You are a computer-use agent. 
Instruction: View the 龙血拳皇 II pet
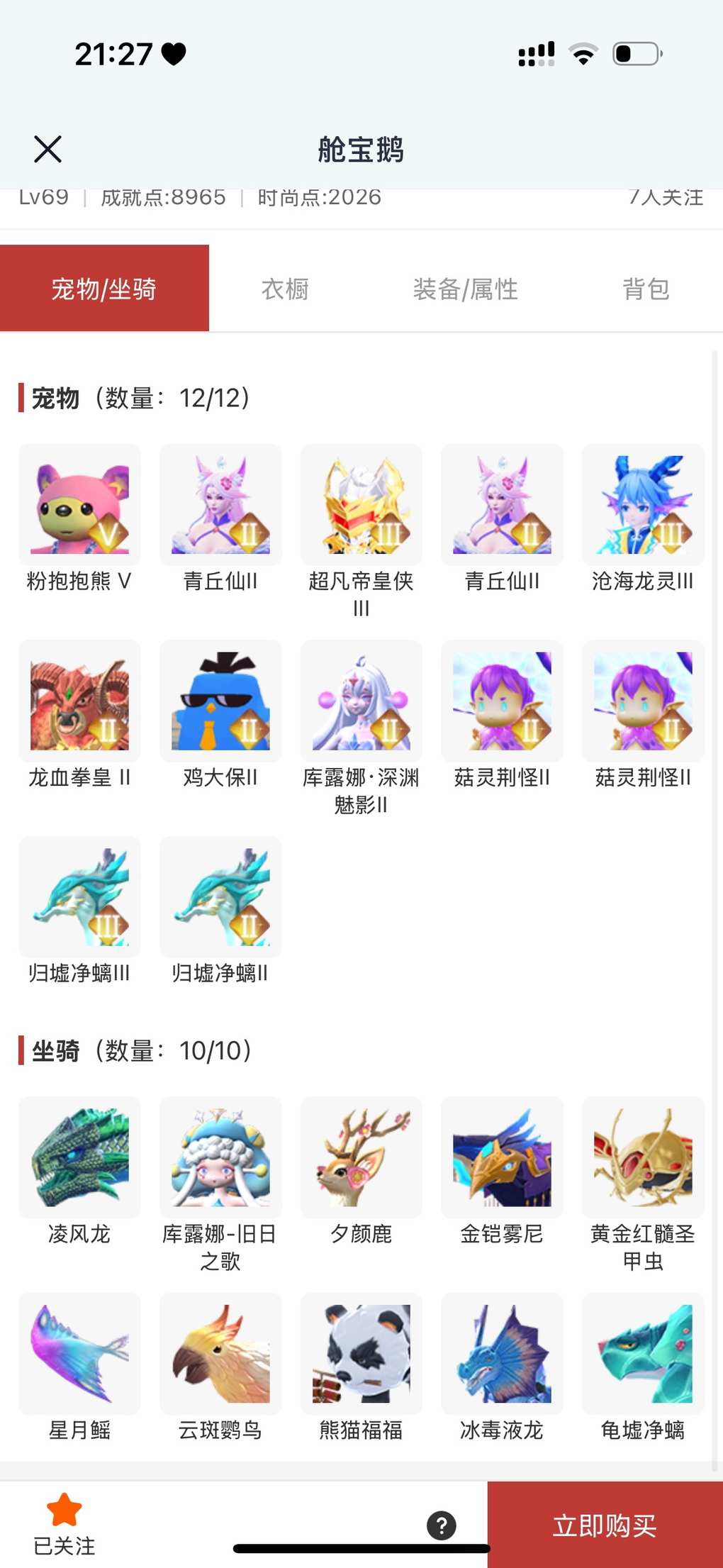pyautogui.click(x=79, y=701)
